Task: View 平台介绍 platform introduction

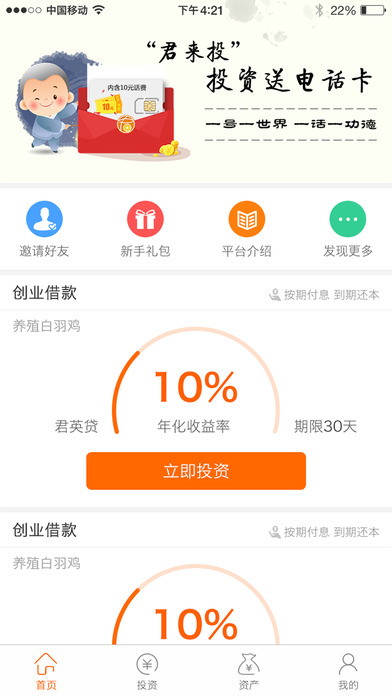Action: pos(246,229)
